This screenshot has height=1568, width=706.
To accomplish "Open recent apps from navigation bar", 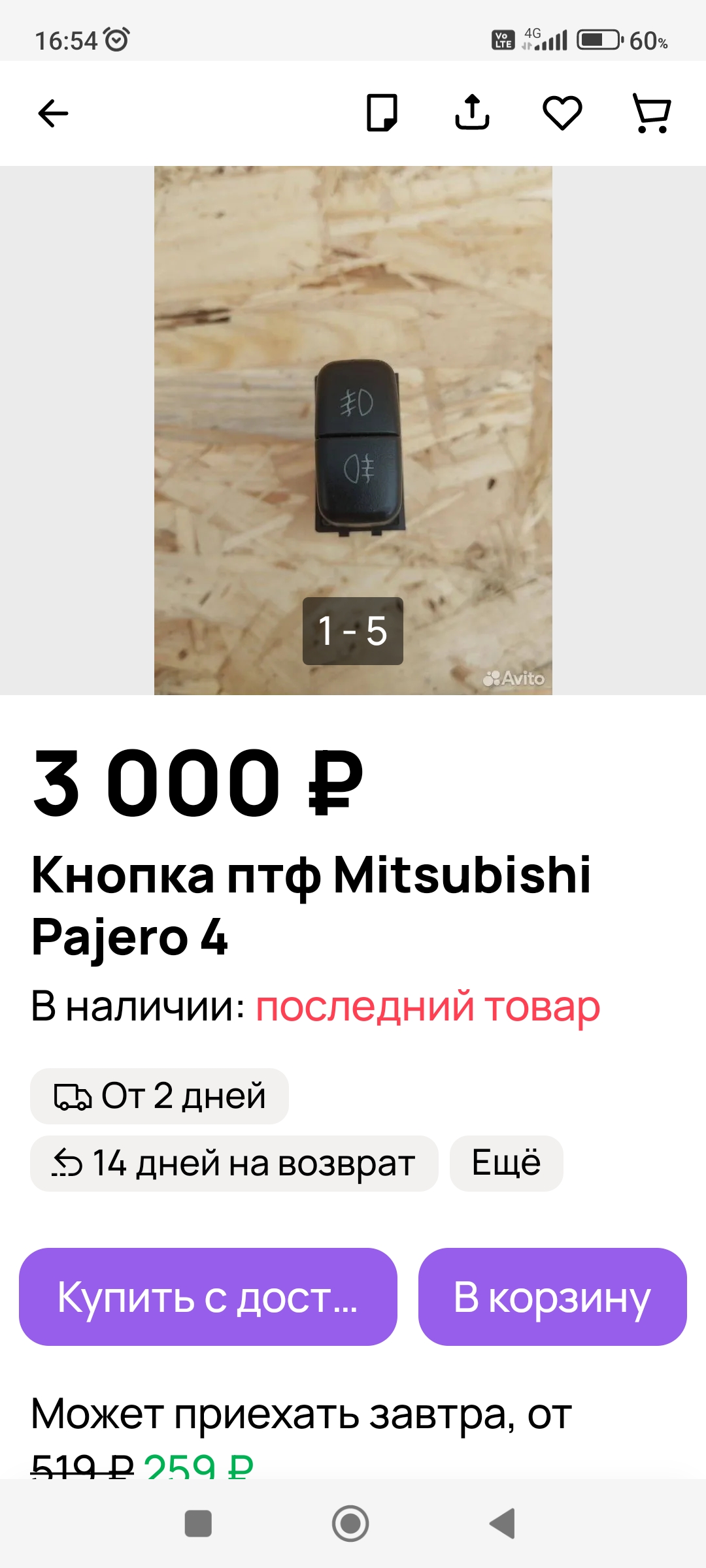I will click(x=198, y=1524).
